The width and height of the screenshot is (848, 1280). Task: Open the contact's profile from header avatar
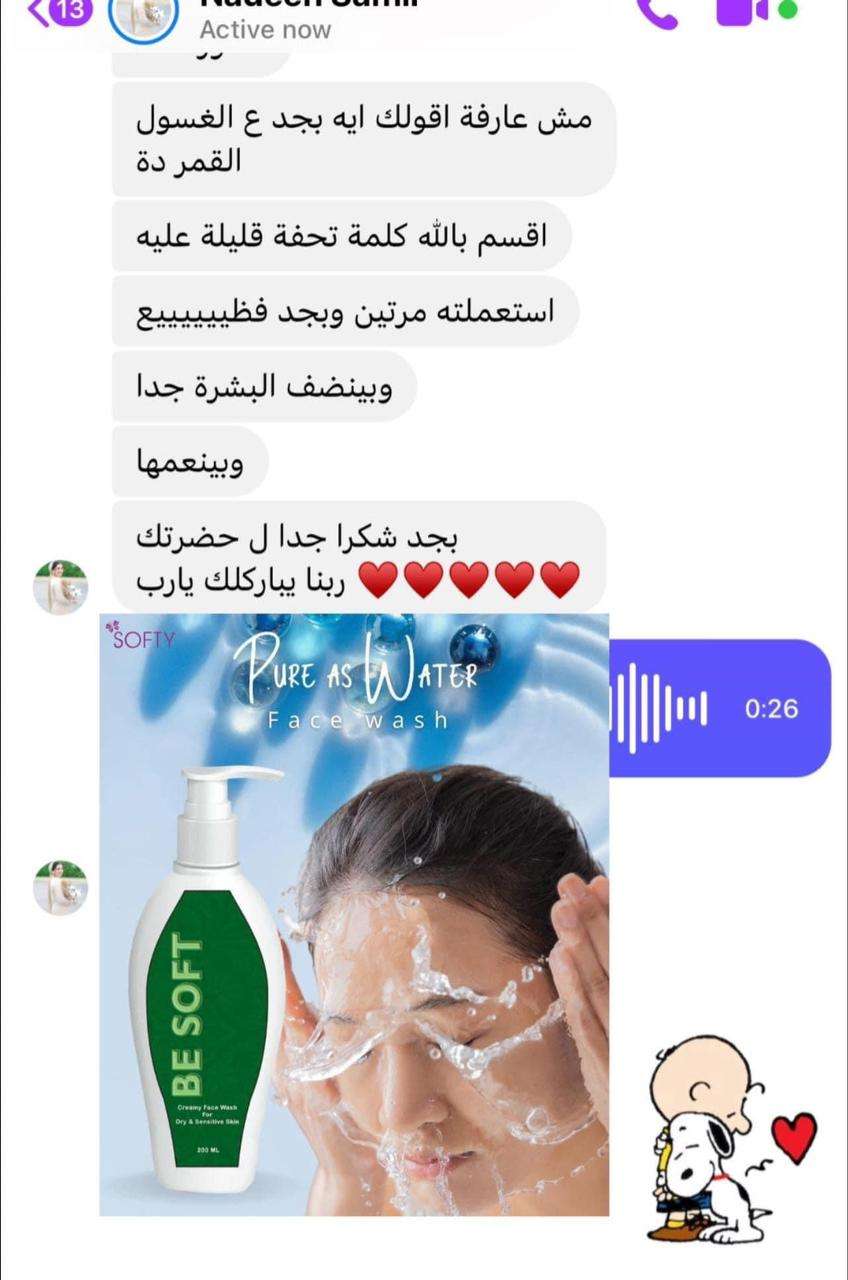(x=143, y=17)
